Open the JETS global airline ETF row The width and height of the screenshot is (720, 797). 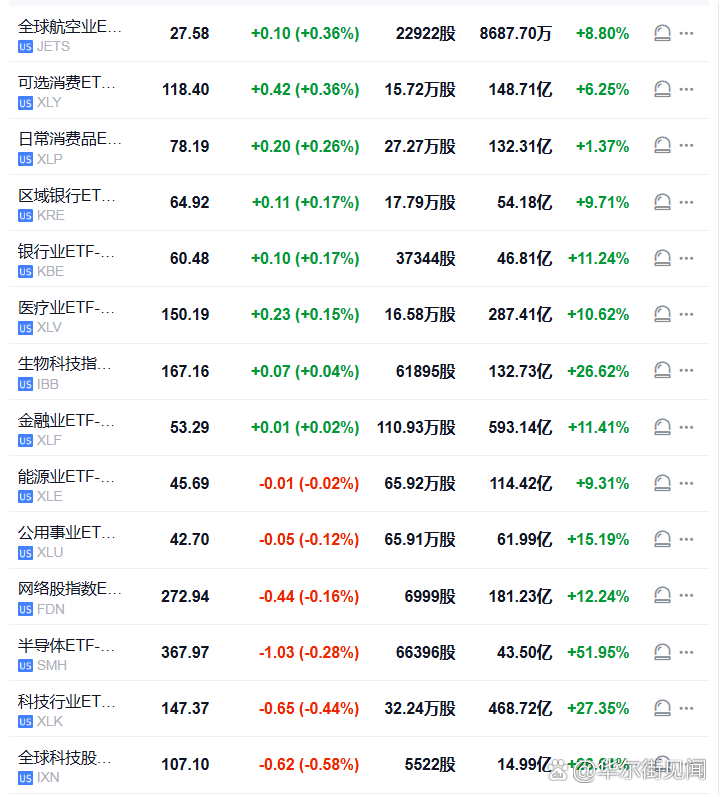tap(70, 34)
